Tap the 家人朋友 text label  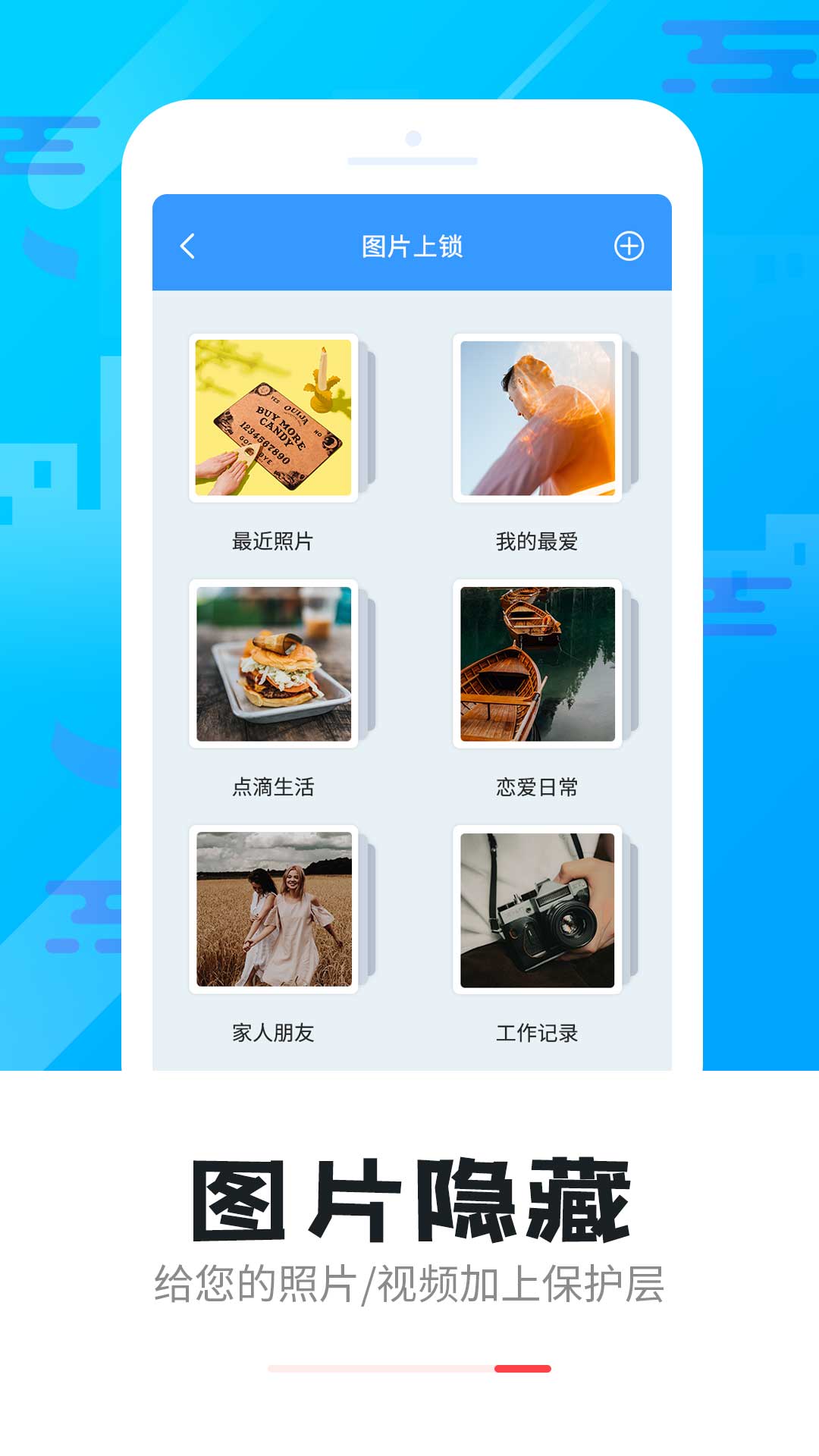[274, 1030]
